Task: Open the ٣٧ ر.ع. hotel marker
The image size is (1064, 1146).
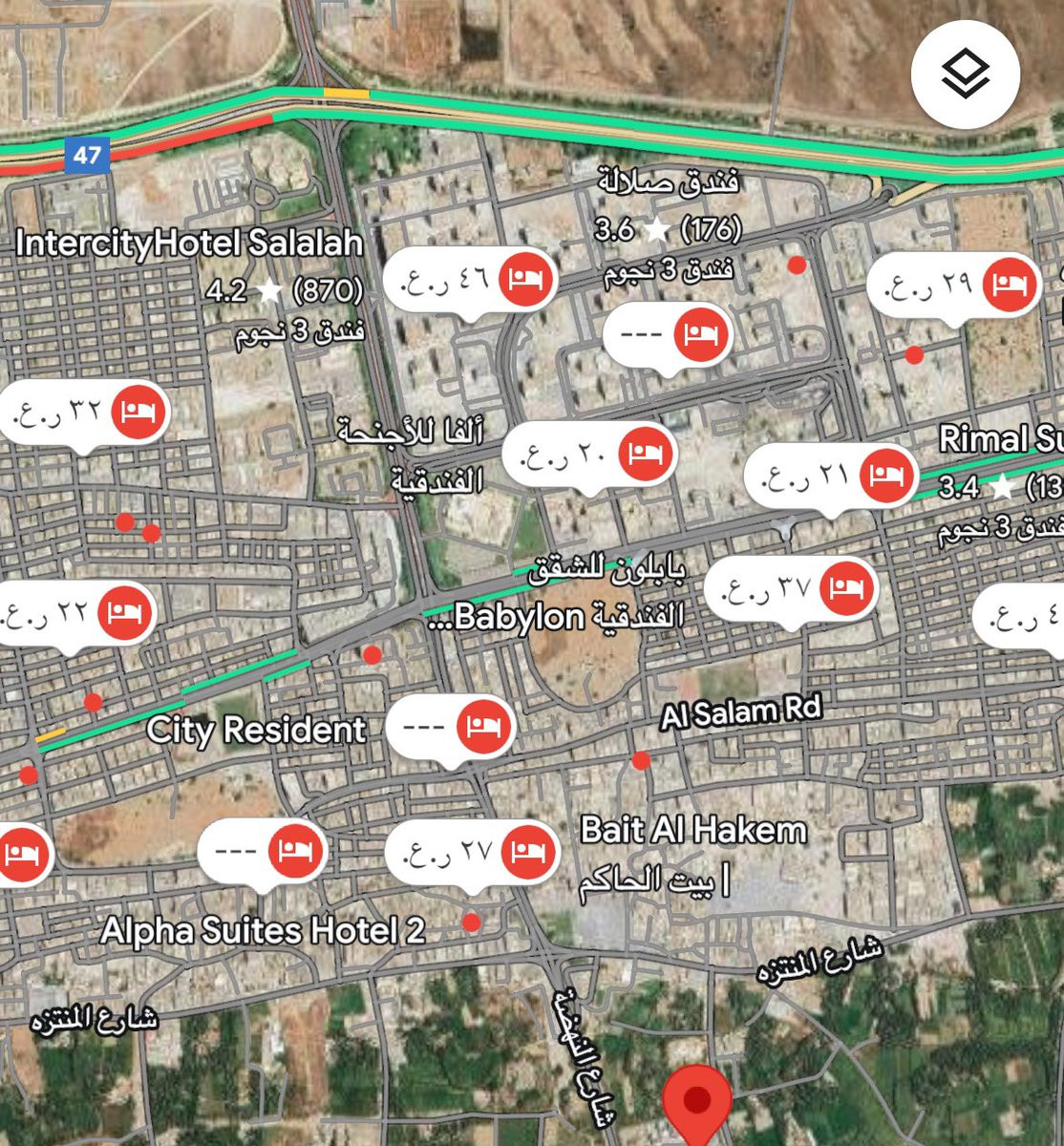Action: click(793, 589)
